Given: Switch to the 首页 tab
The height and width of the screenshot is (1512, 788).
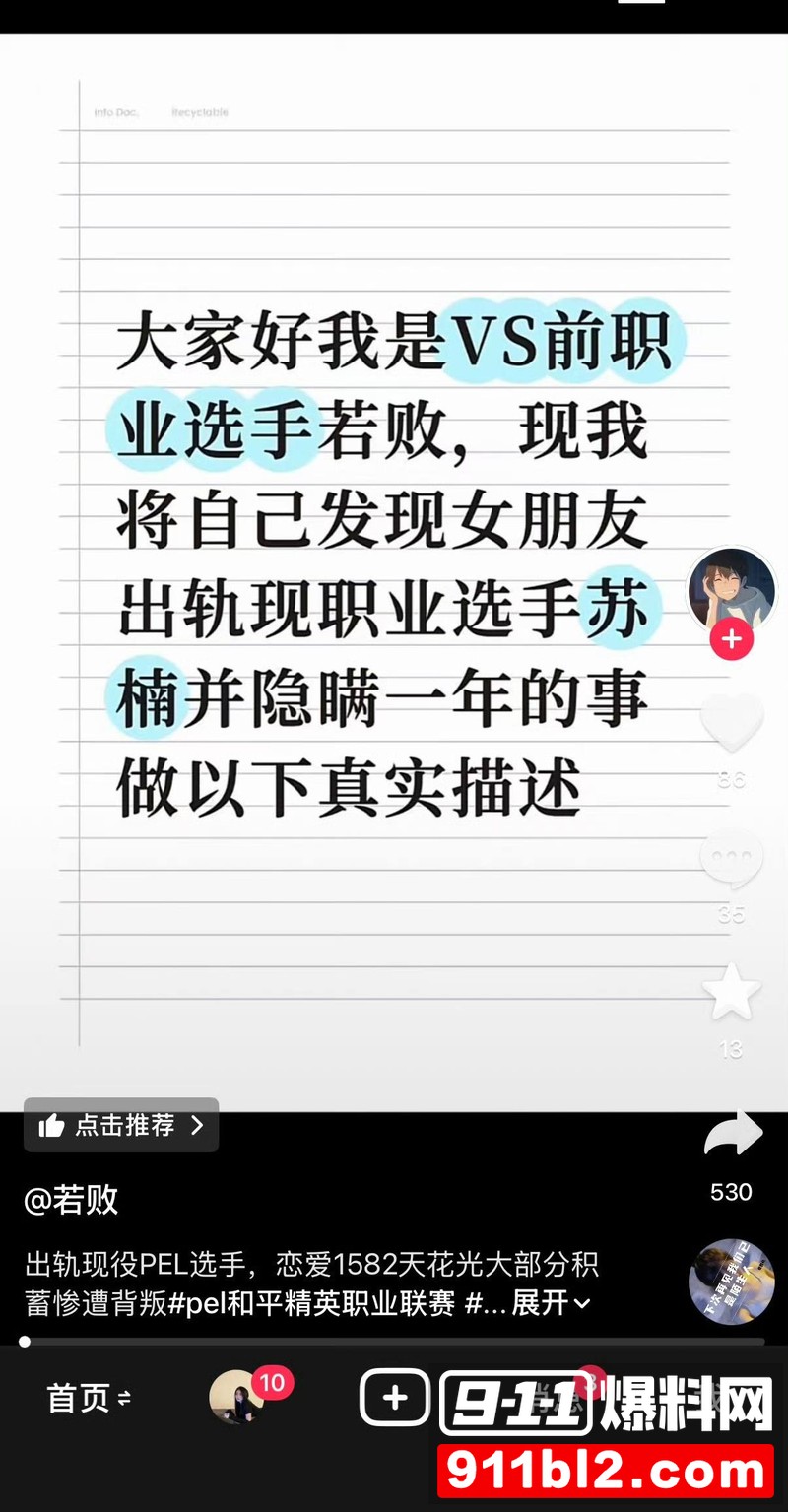Looking at the screenshot, I should 89,1398.
